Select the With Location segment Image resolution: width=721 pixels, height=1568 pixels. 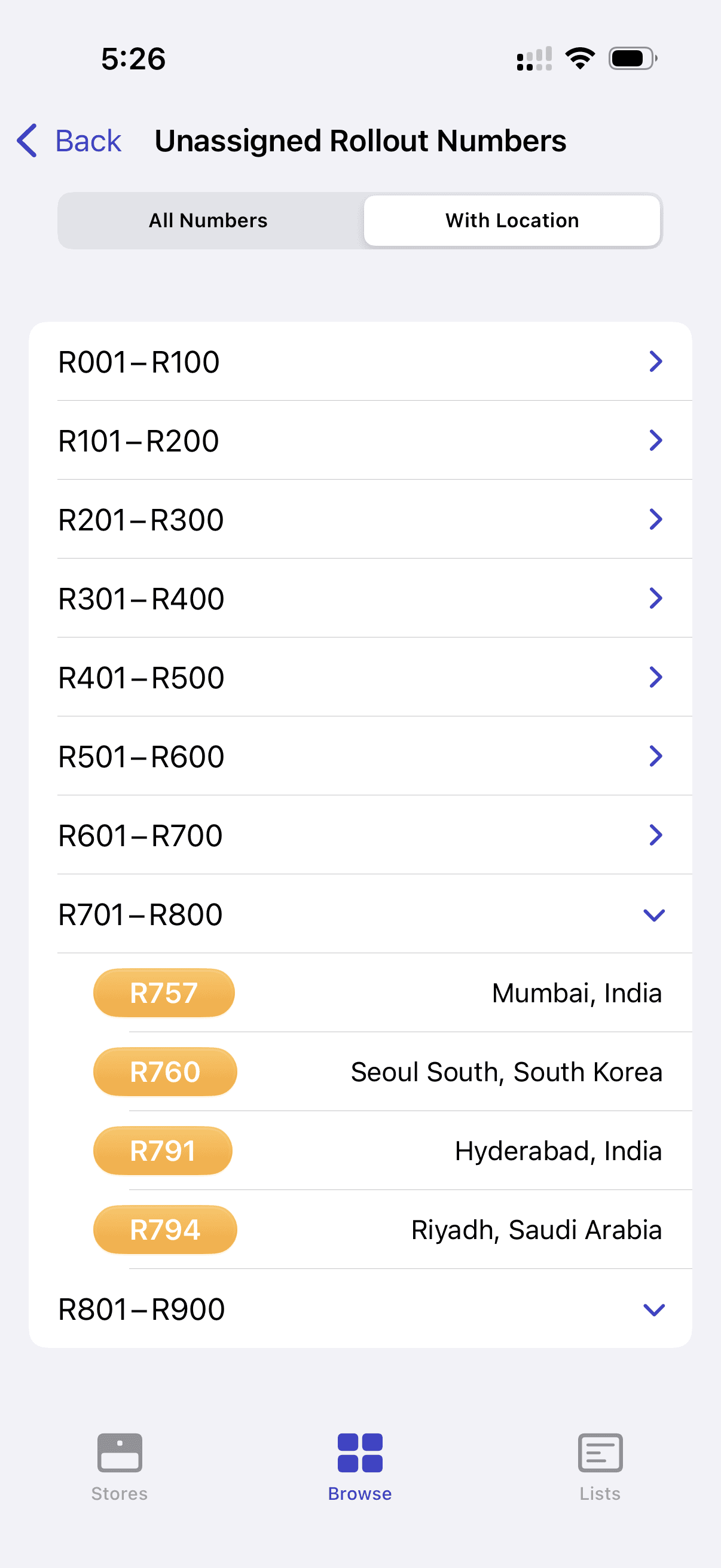pyautogui.click(x=512, y=220)
